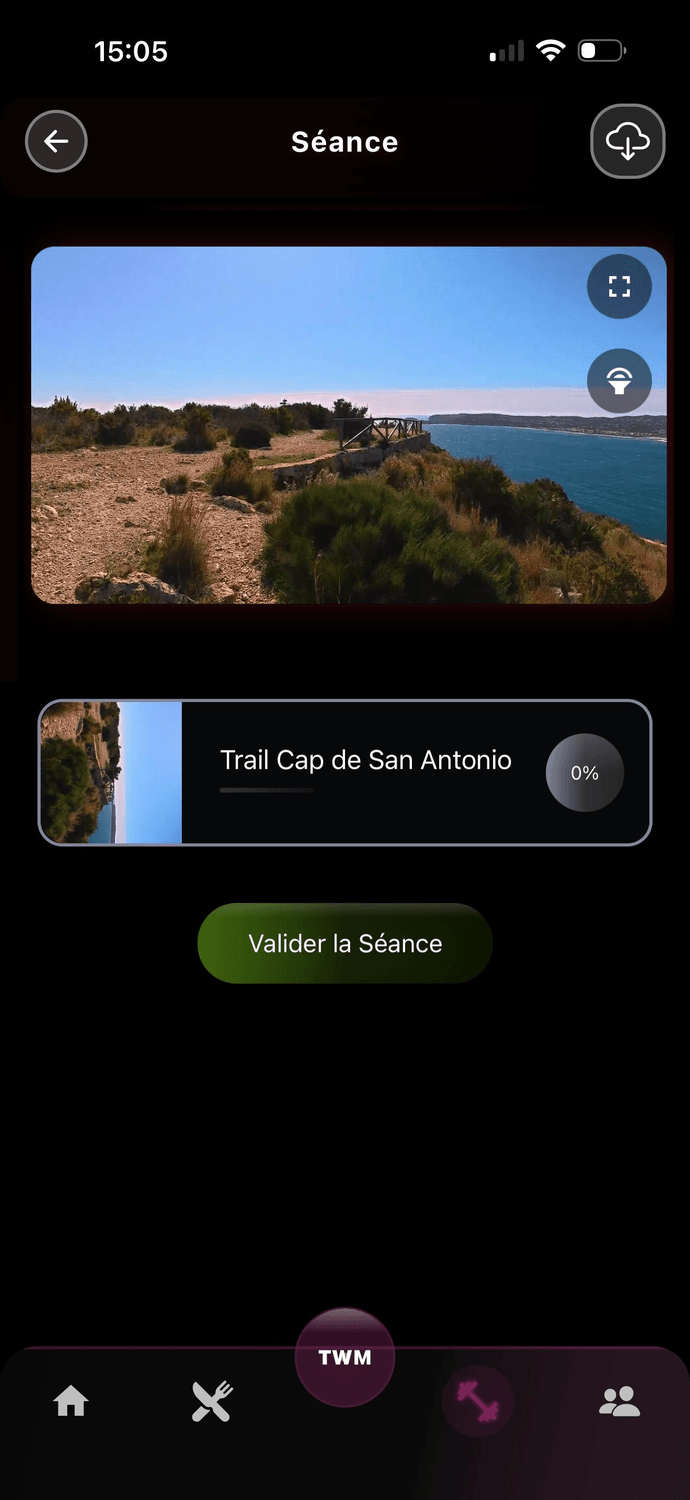
Task: Select the dumbbell workout tab
Action: 478,1402
